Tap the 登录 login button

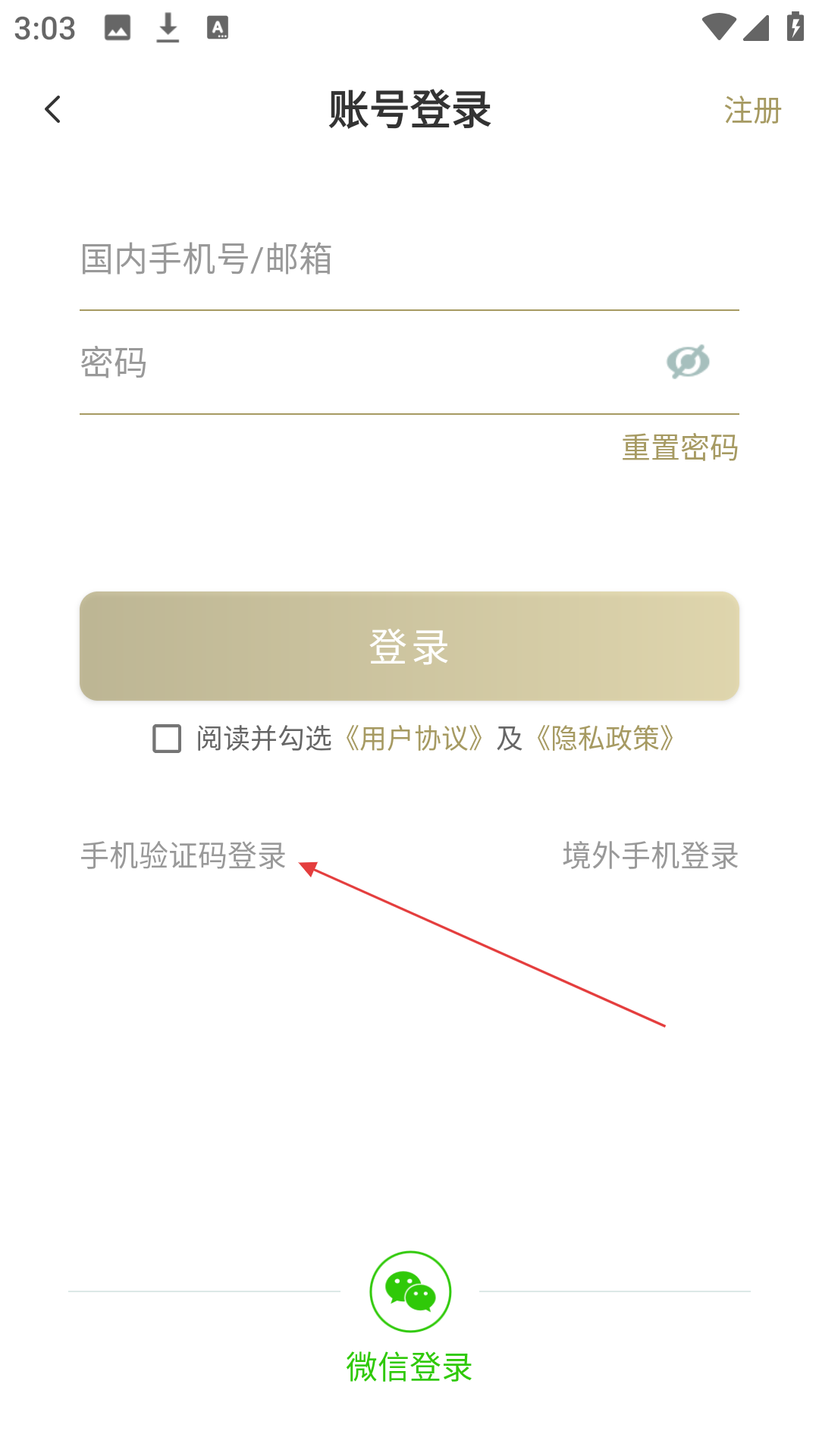pyautogui.click(x=409, y=646)
